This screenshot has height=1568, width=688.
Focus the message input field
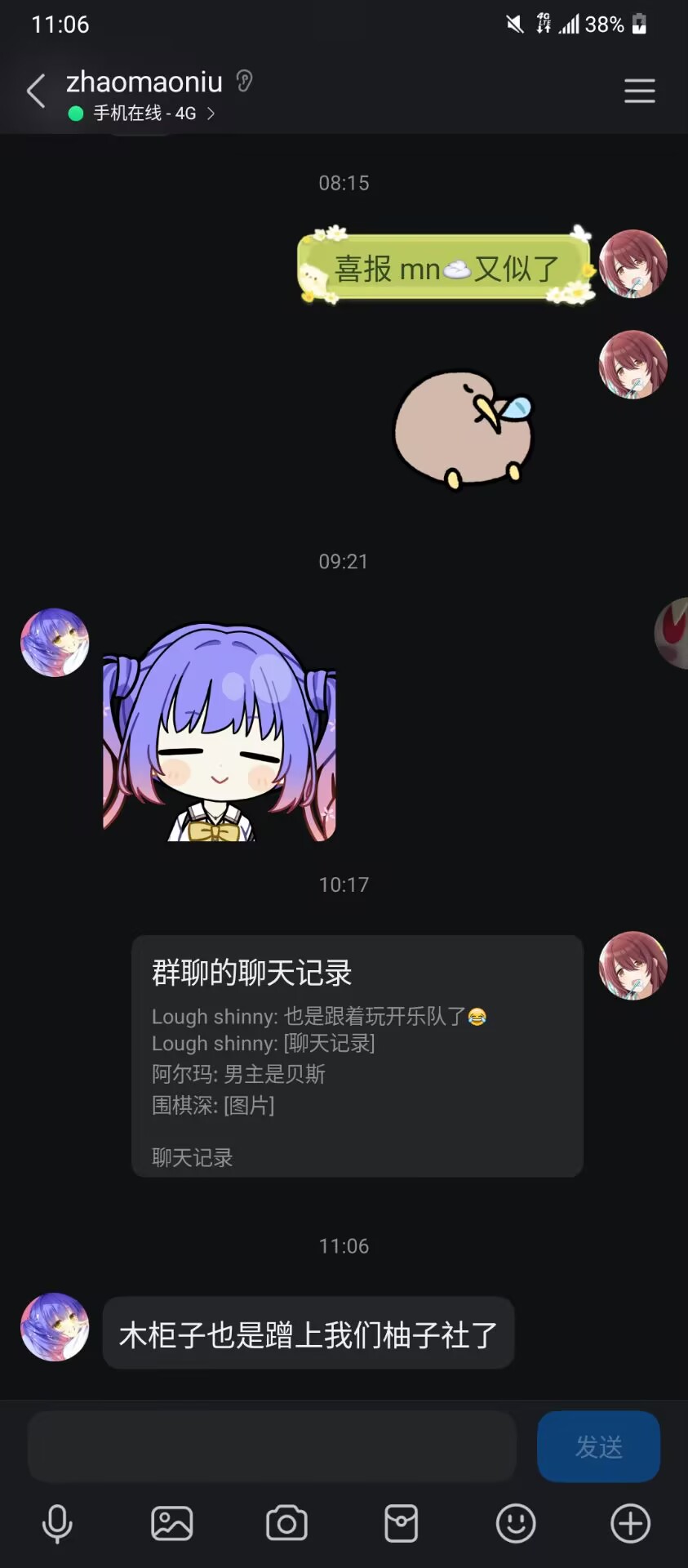[x=272, y=1446]
